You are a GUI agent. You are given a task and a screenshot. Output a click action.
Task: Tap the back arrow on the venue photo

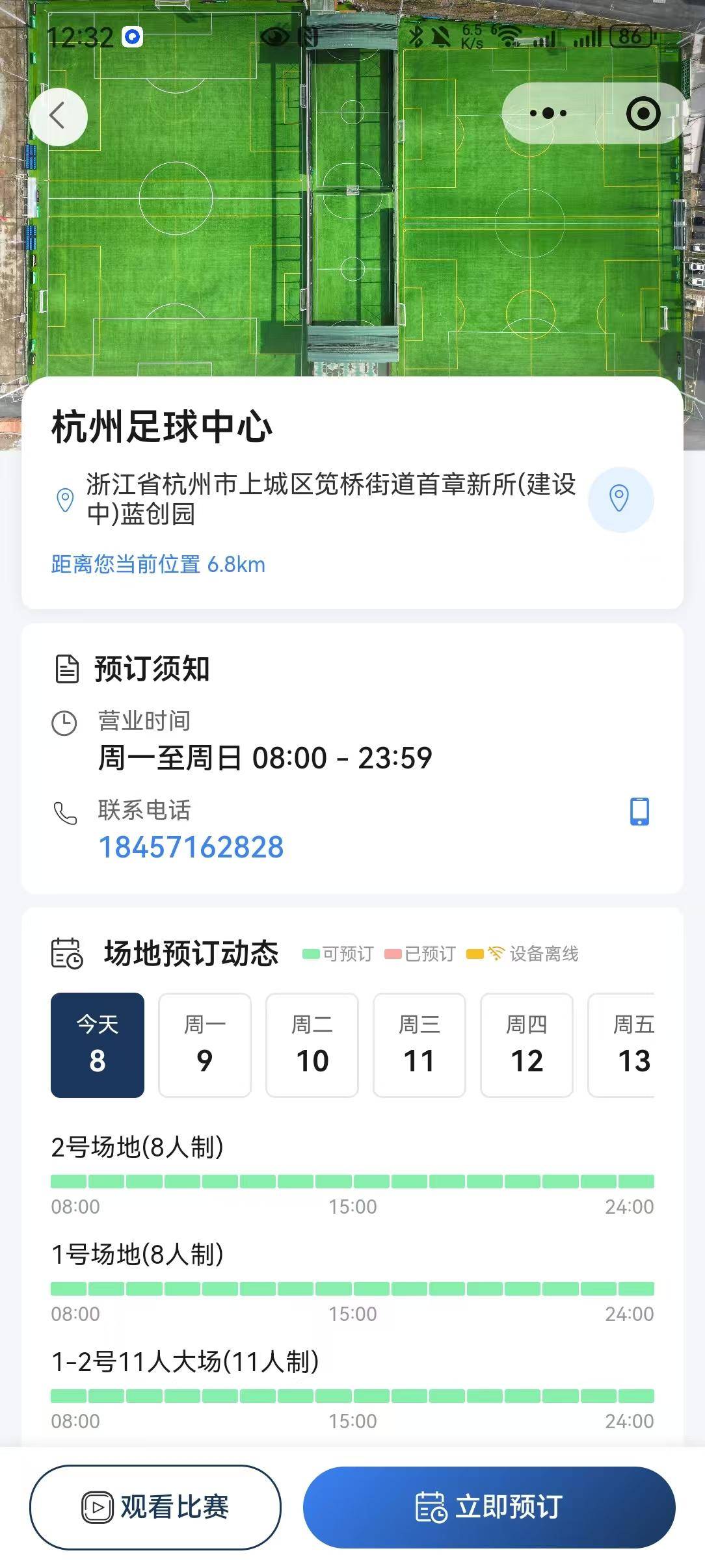pyautogui.click(x=59, y=116)
